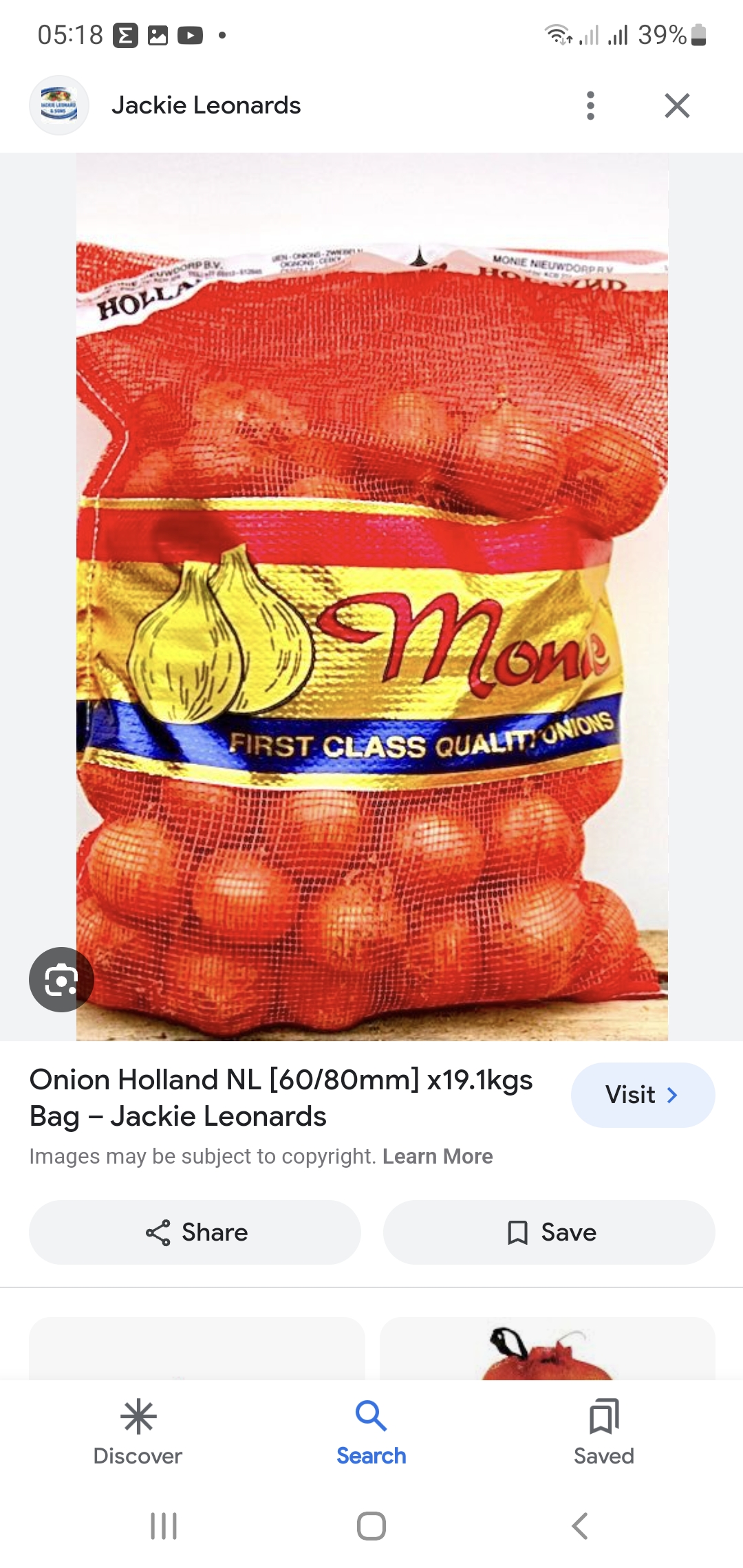
Task: Open the related red mesh bag image
Action: (x=548, y=1349)
